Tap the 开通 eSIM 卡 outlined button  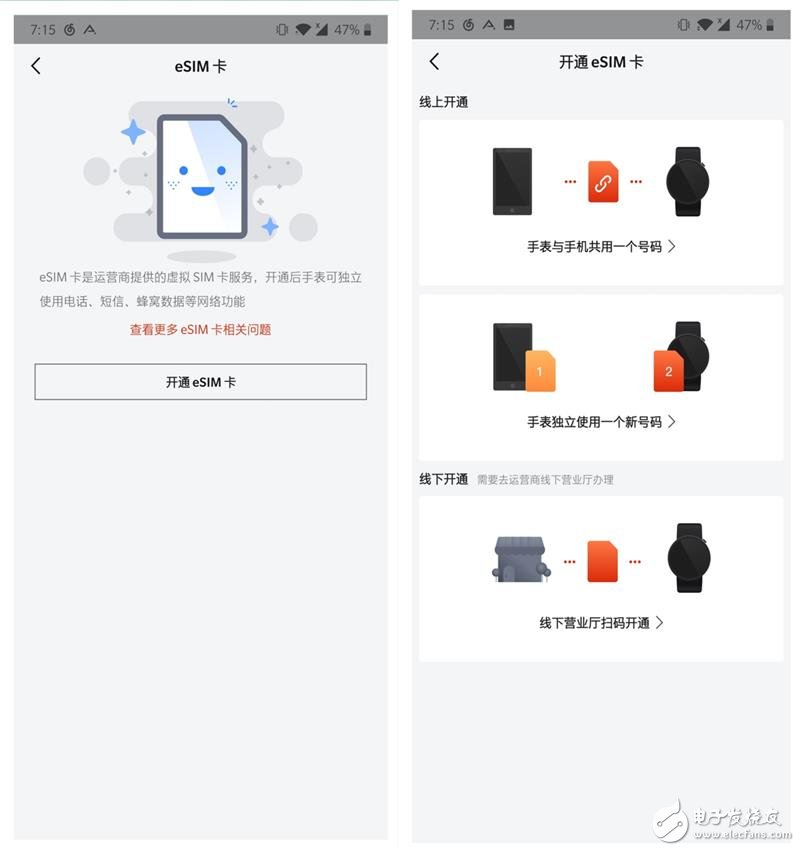(x=201, y=382)
